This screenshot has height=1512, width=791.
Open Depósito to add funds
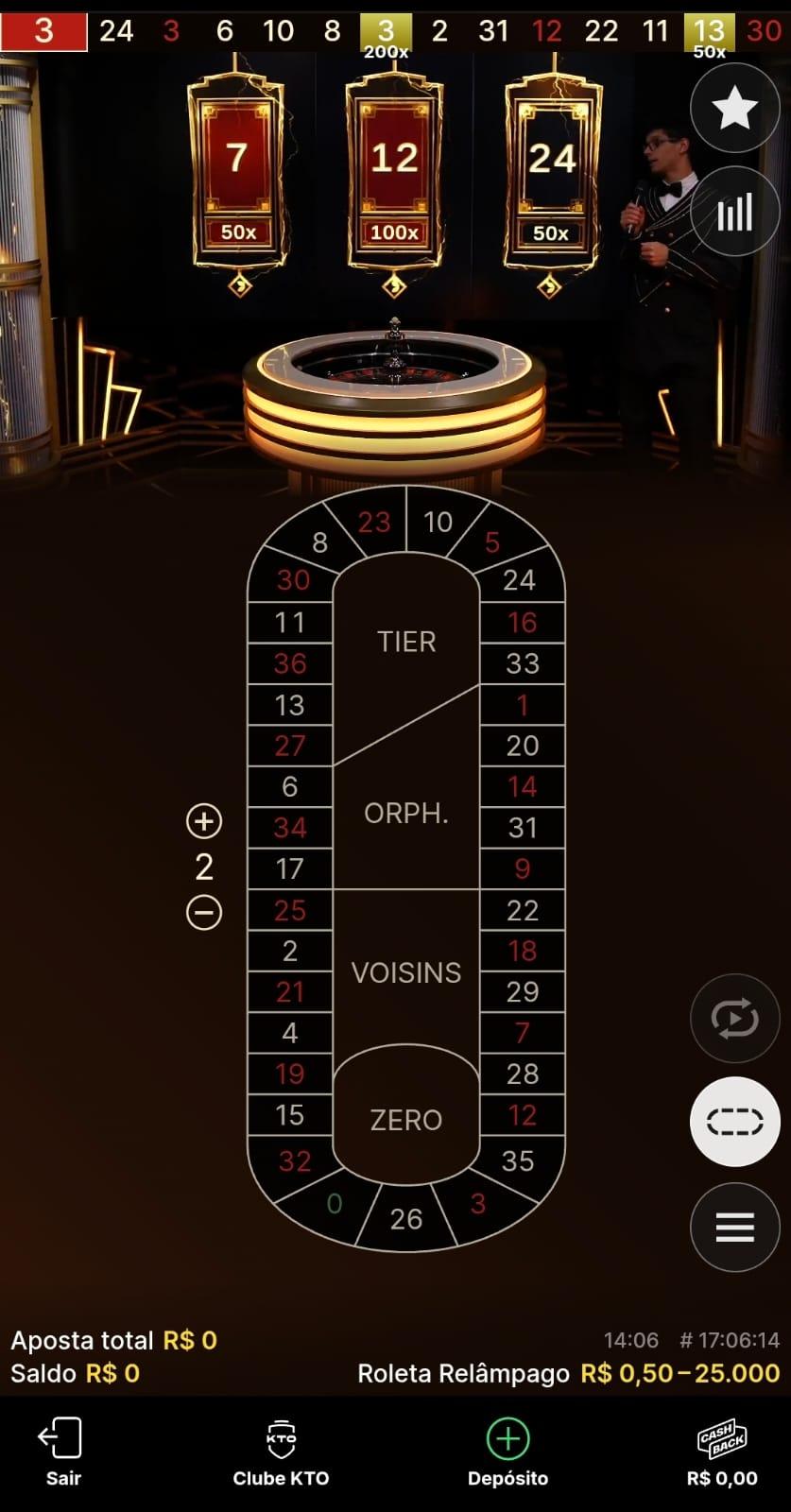507,1452
